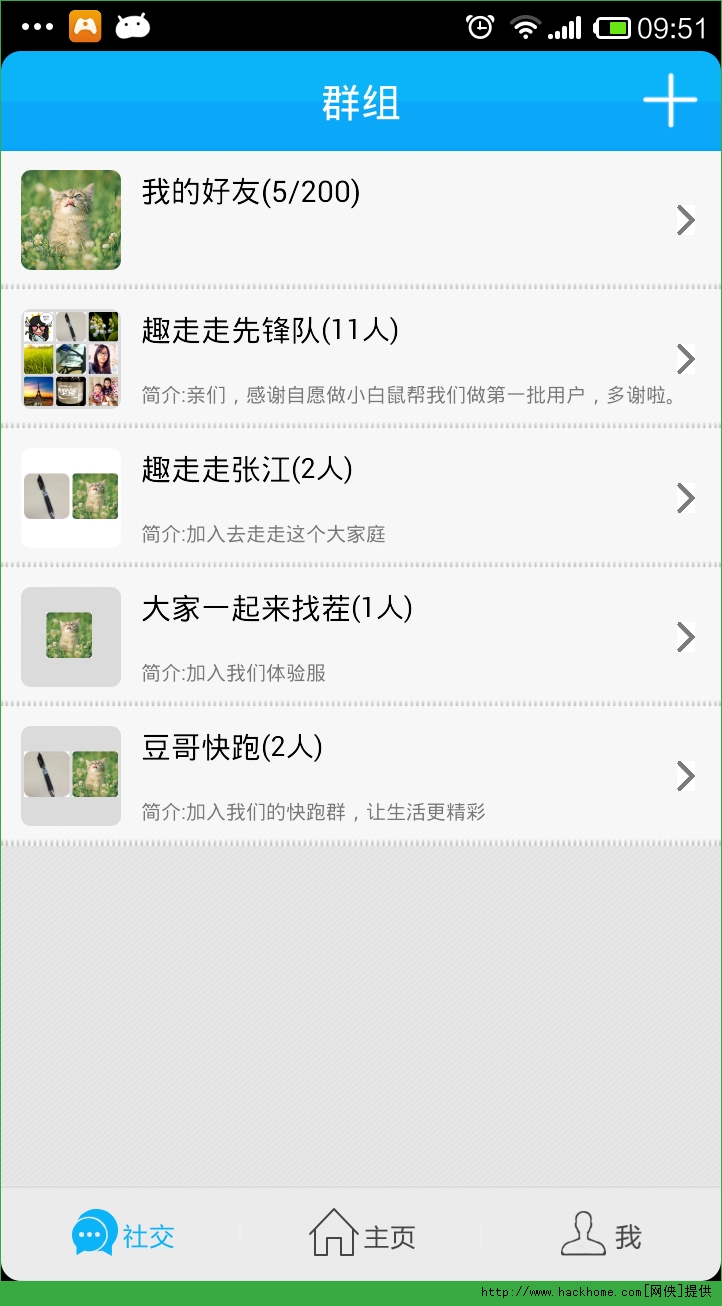Go to the 主页 home tab

[362, 1236]
